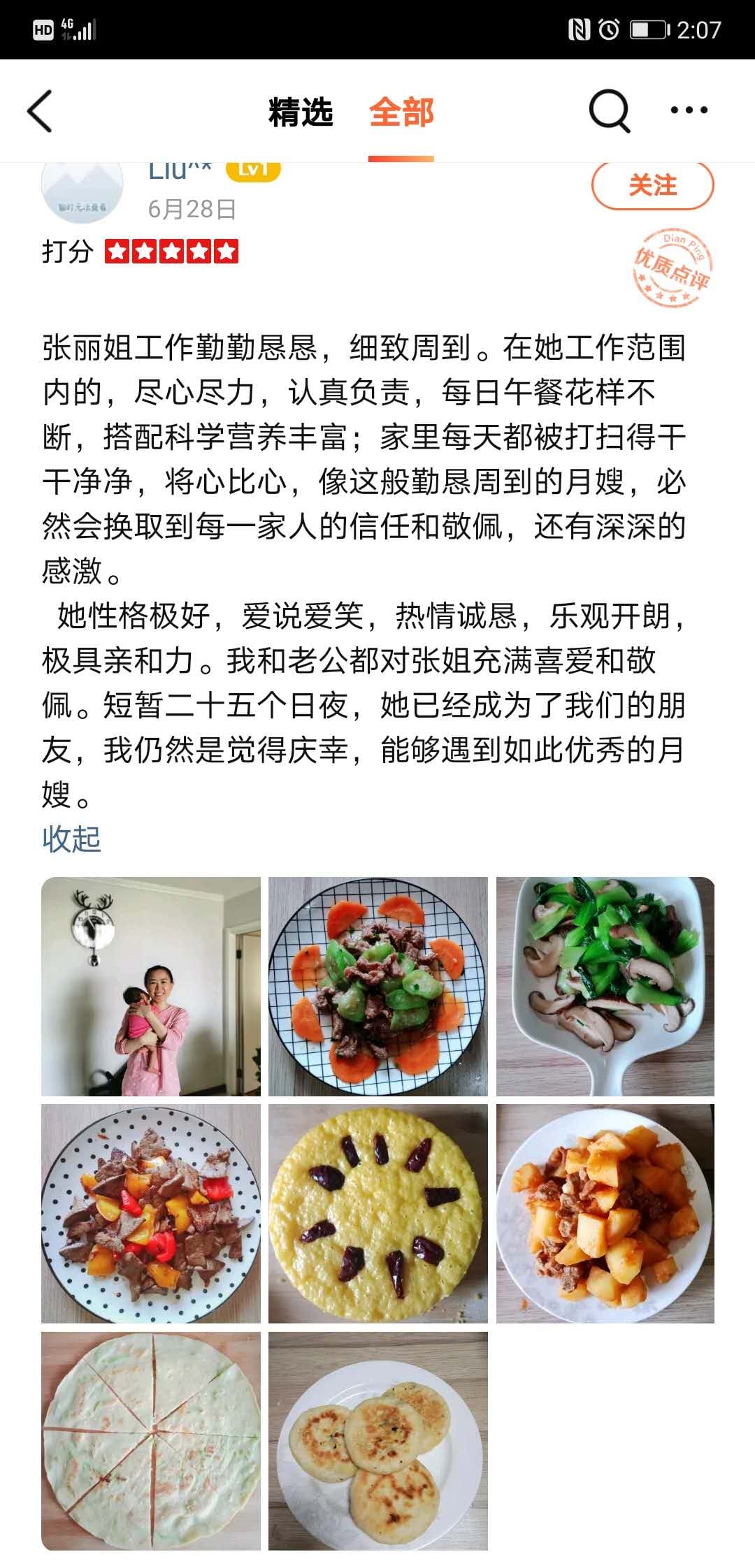Switch to the 精选 tab
The width and height of the screenshot is (755, 1568).
(301, 112)
